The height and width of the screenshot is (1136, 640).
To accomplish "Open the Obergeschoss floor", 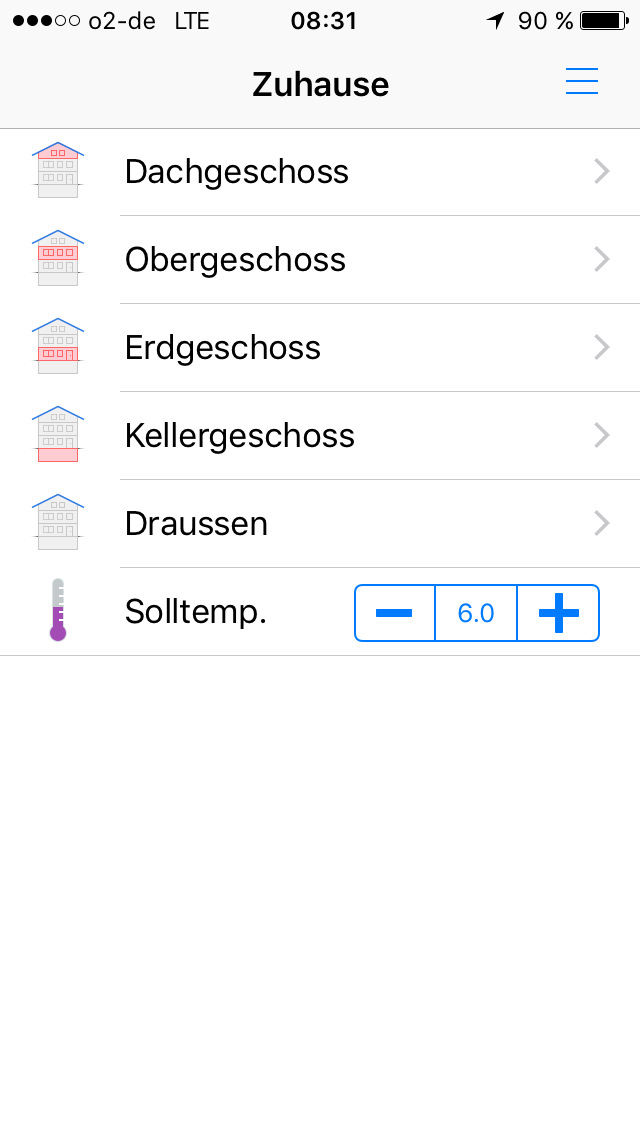I will (320, 259).
